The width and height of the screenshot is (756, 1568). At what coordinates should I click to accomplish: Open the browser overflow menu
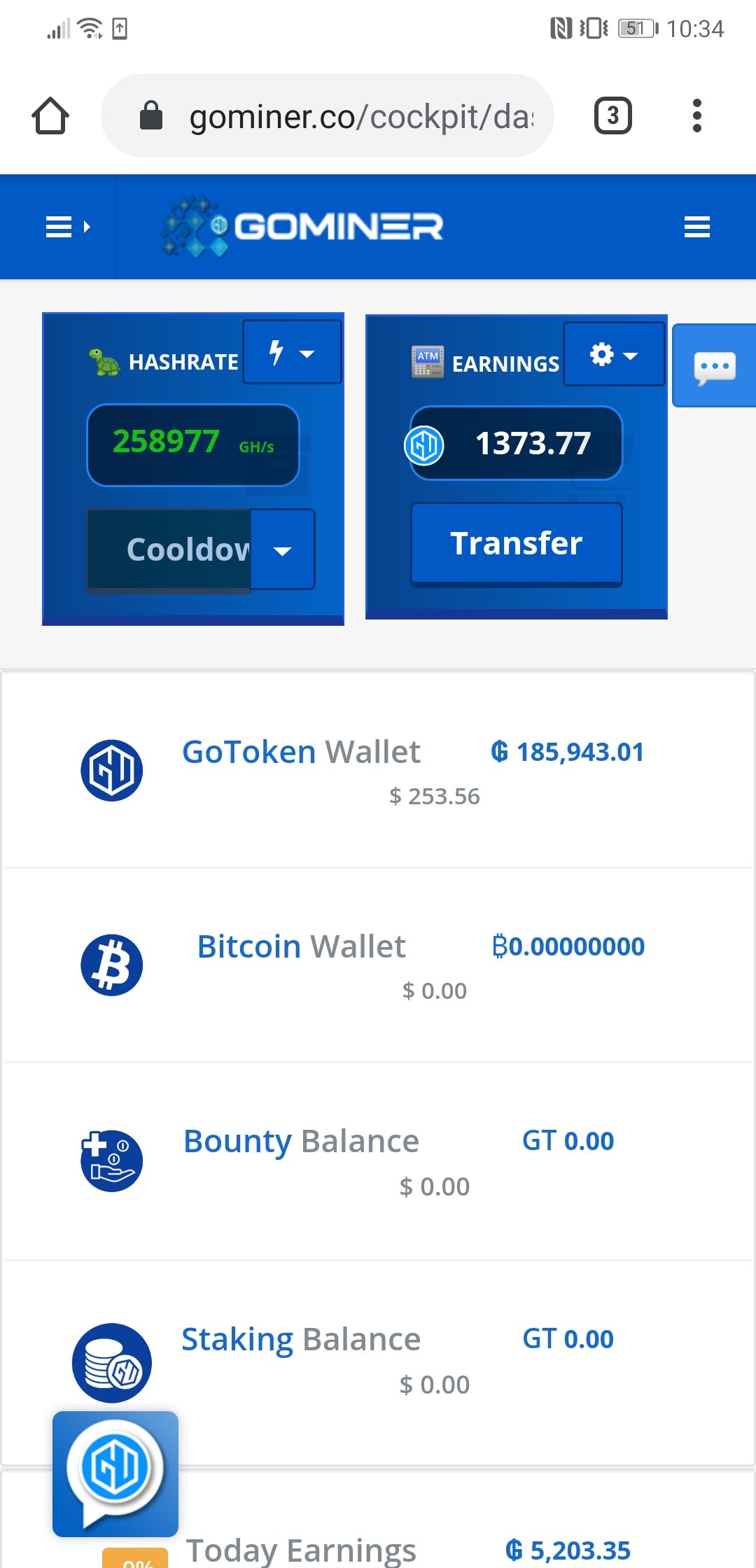[x=696, y=115]
